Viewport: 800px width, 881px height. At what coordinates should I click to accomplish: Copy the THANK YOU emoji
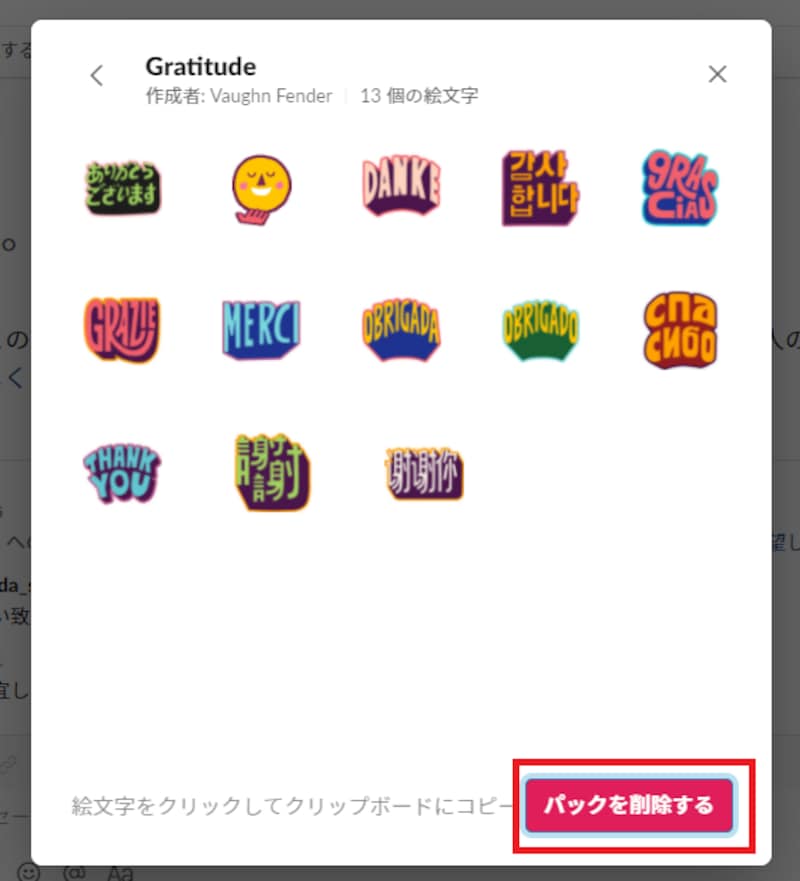pyautogui.click(x=122, y=472)
